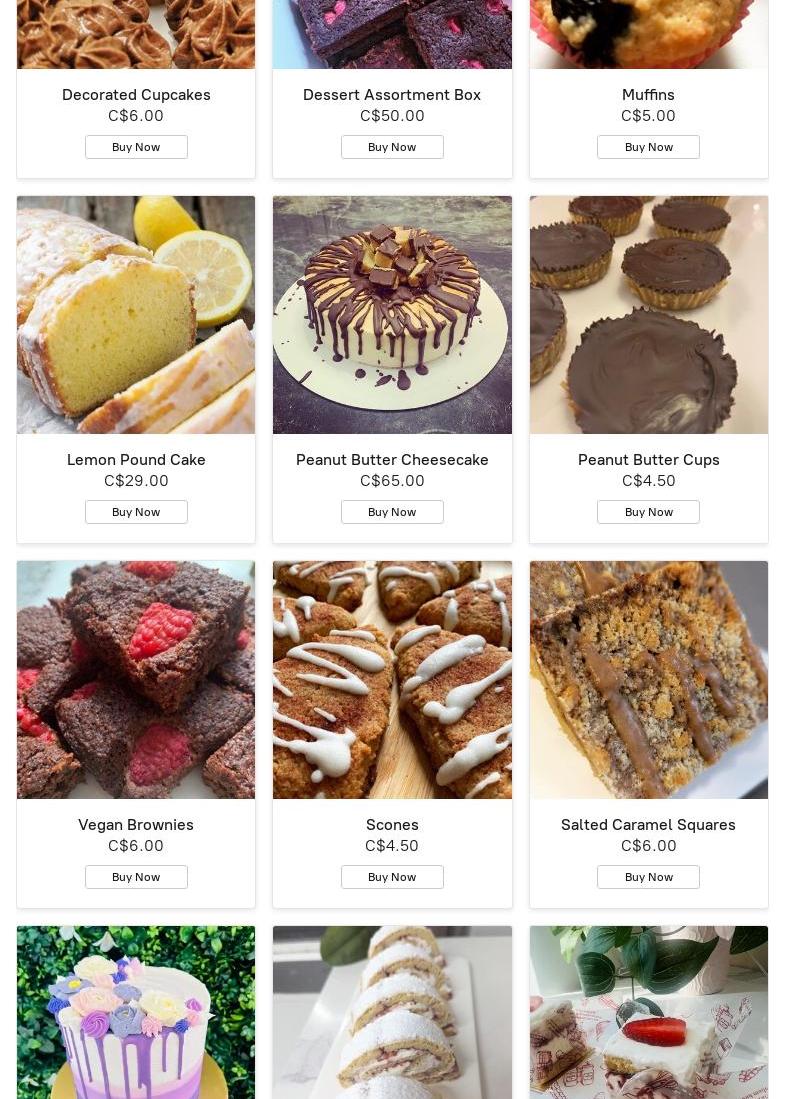Screen dimensions: 785x1099
Task: Select Buy Now under Scones
Action: pyautogui.click(x=392, y=877)
